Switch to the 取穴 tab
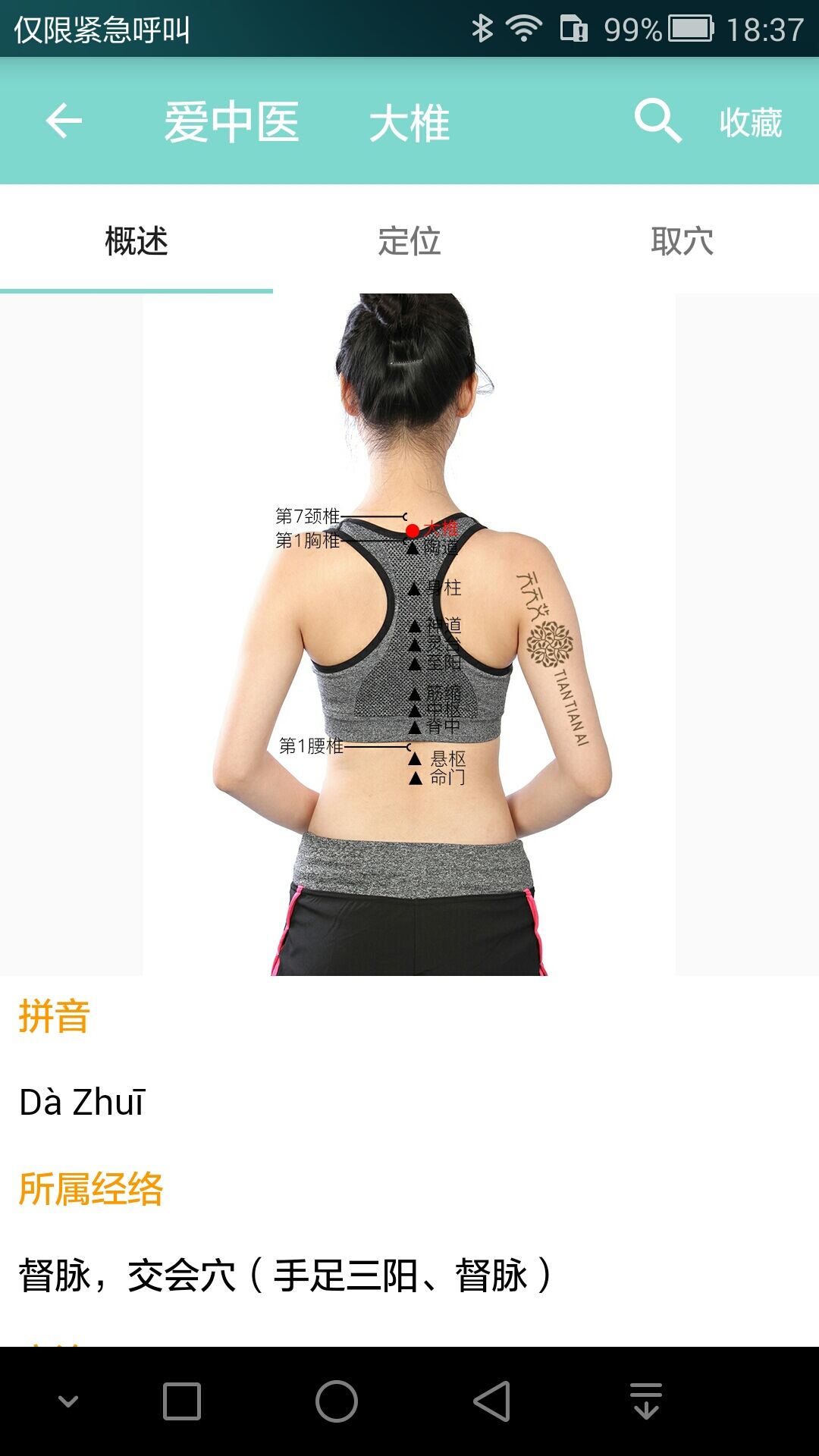This screenshot has height=1456, width=819. [682, 241]
